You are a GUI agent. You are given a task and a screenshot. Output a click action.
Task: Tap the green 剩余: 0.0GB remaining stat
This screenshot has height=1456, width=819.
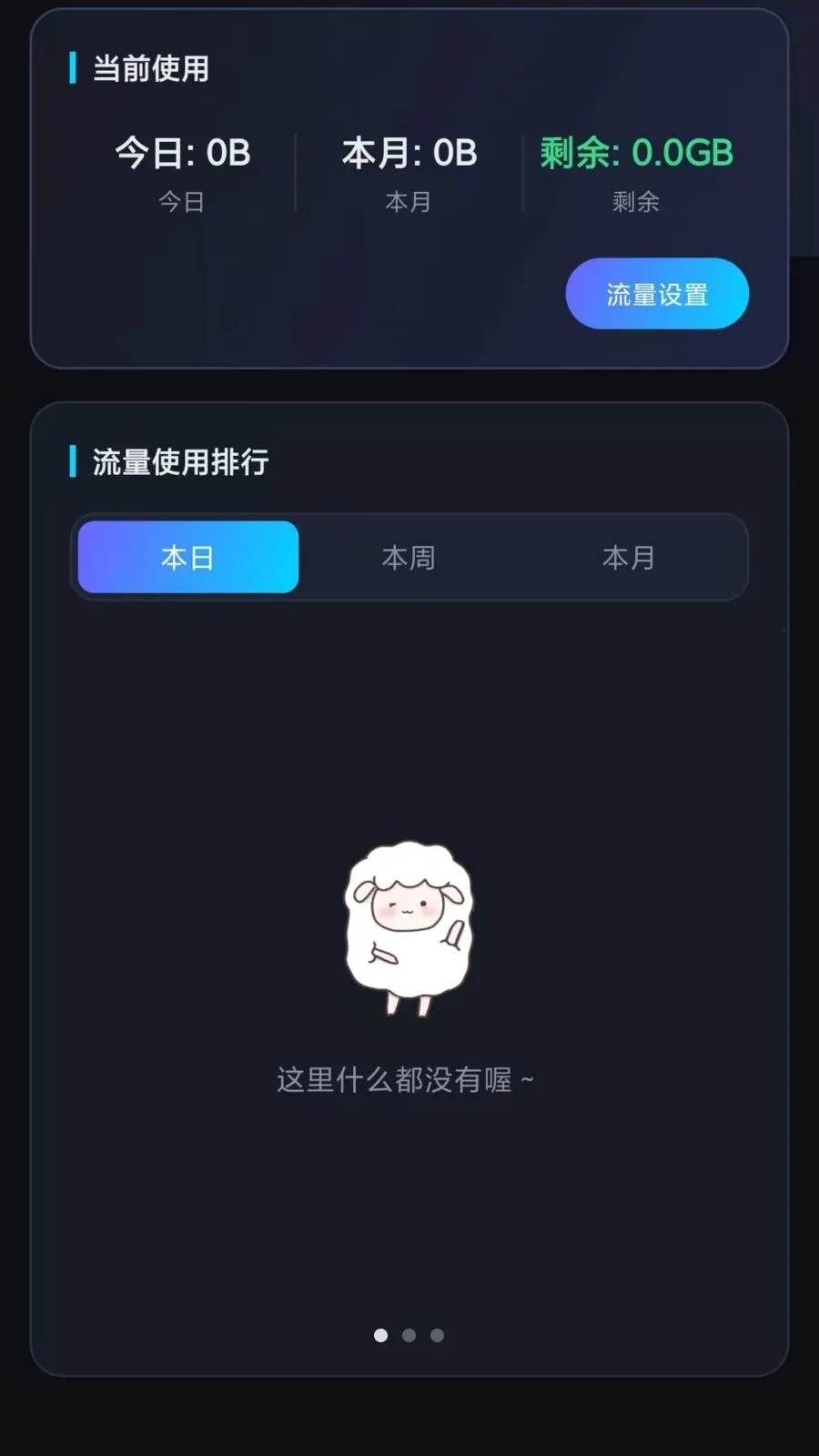(x=635, y=152)
